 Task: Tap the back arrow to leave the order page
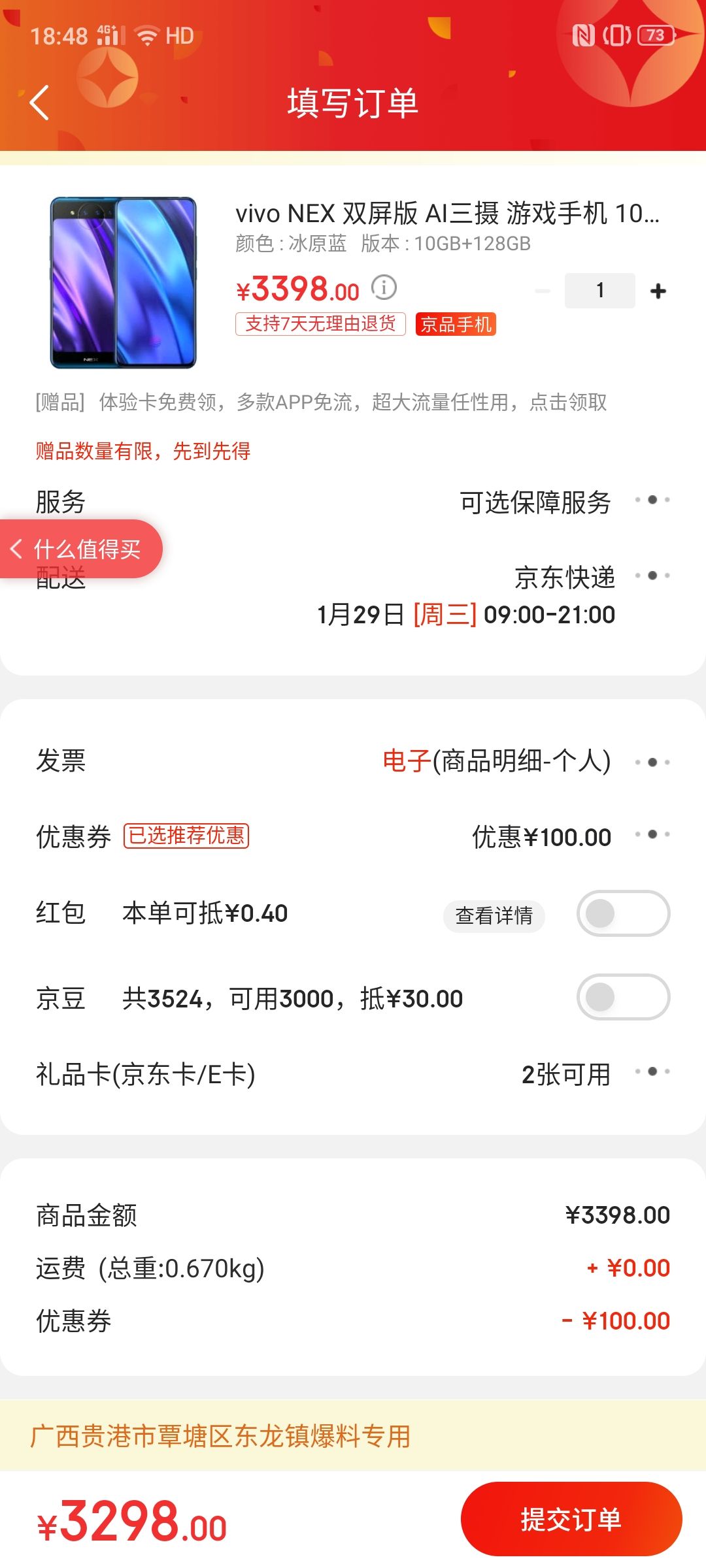[39, 103]
